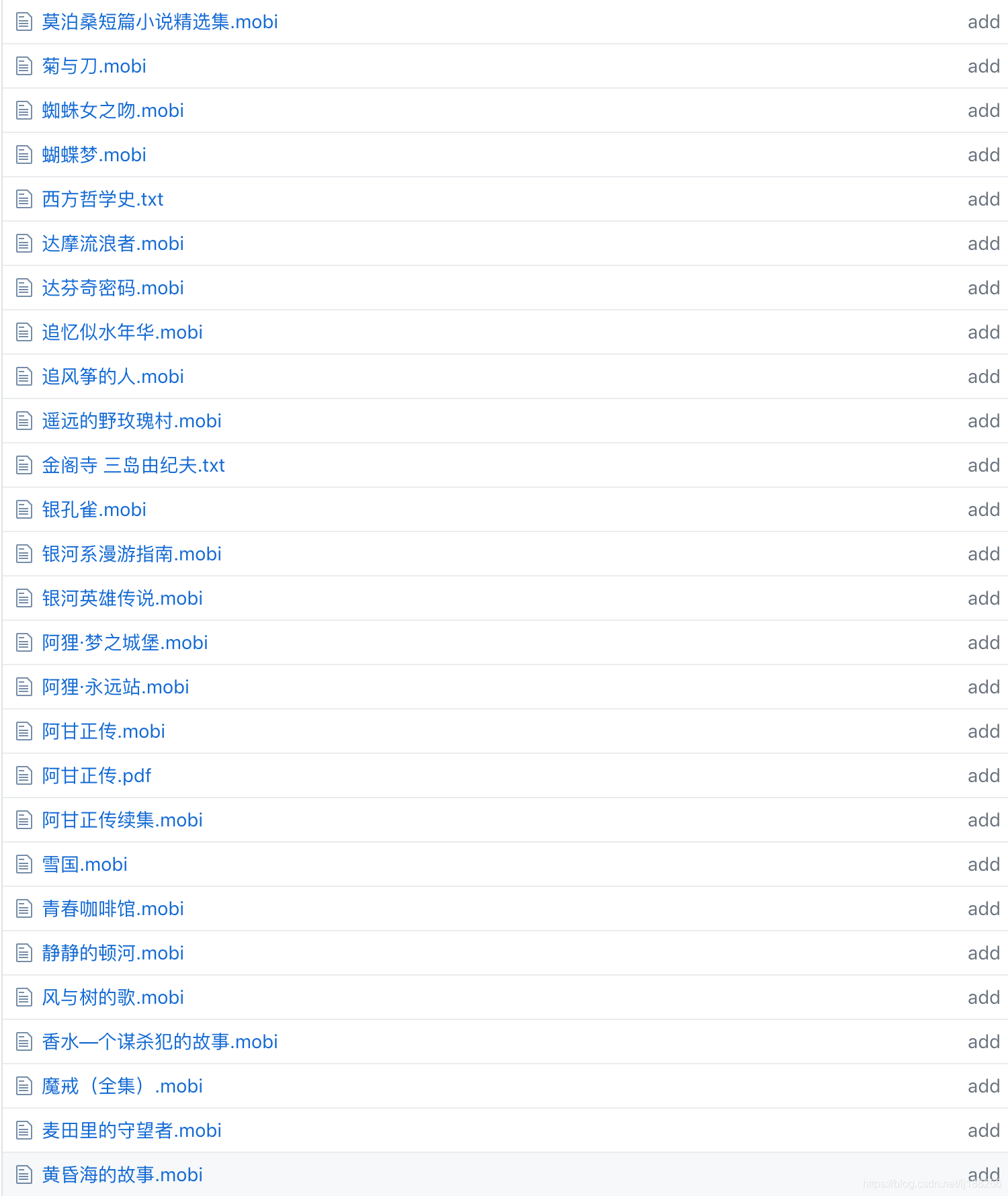Open 阿狸·梦之城堡.mobi

pyautogui.click(x=125, y=643)
